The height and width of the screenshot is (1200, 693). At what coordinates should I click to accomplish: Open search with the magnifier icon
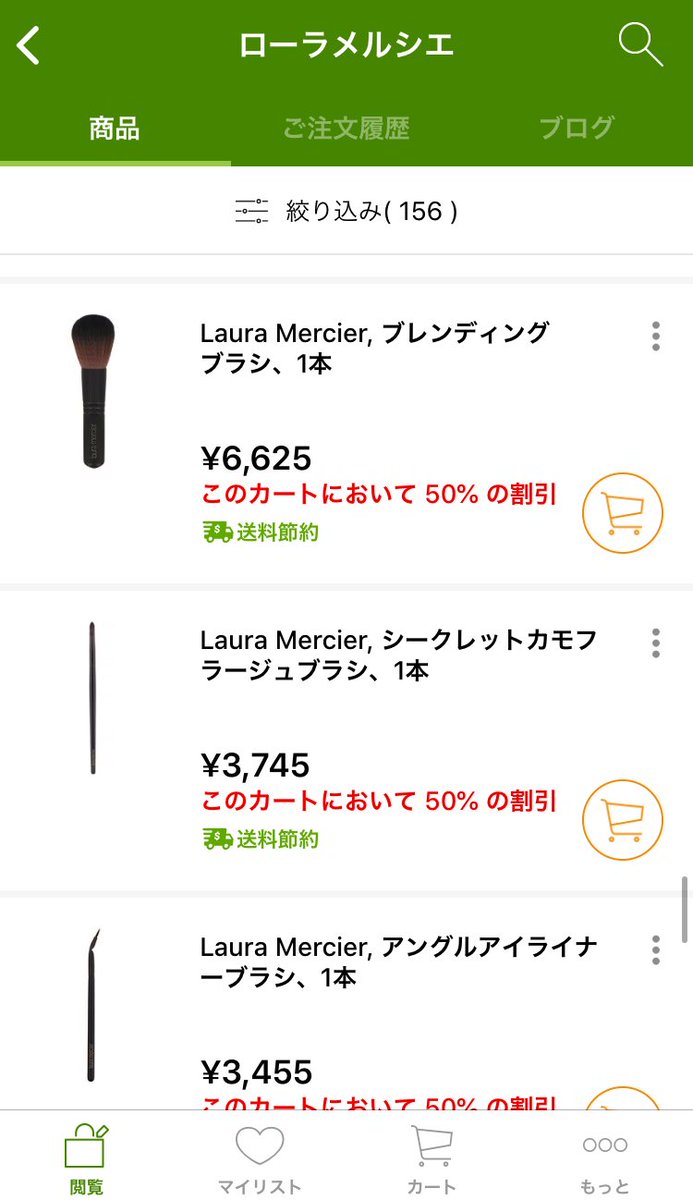point(640,45)
